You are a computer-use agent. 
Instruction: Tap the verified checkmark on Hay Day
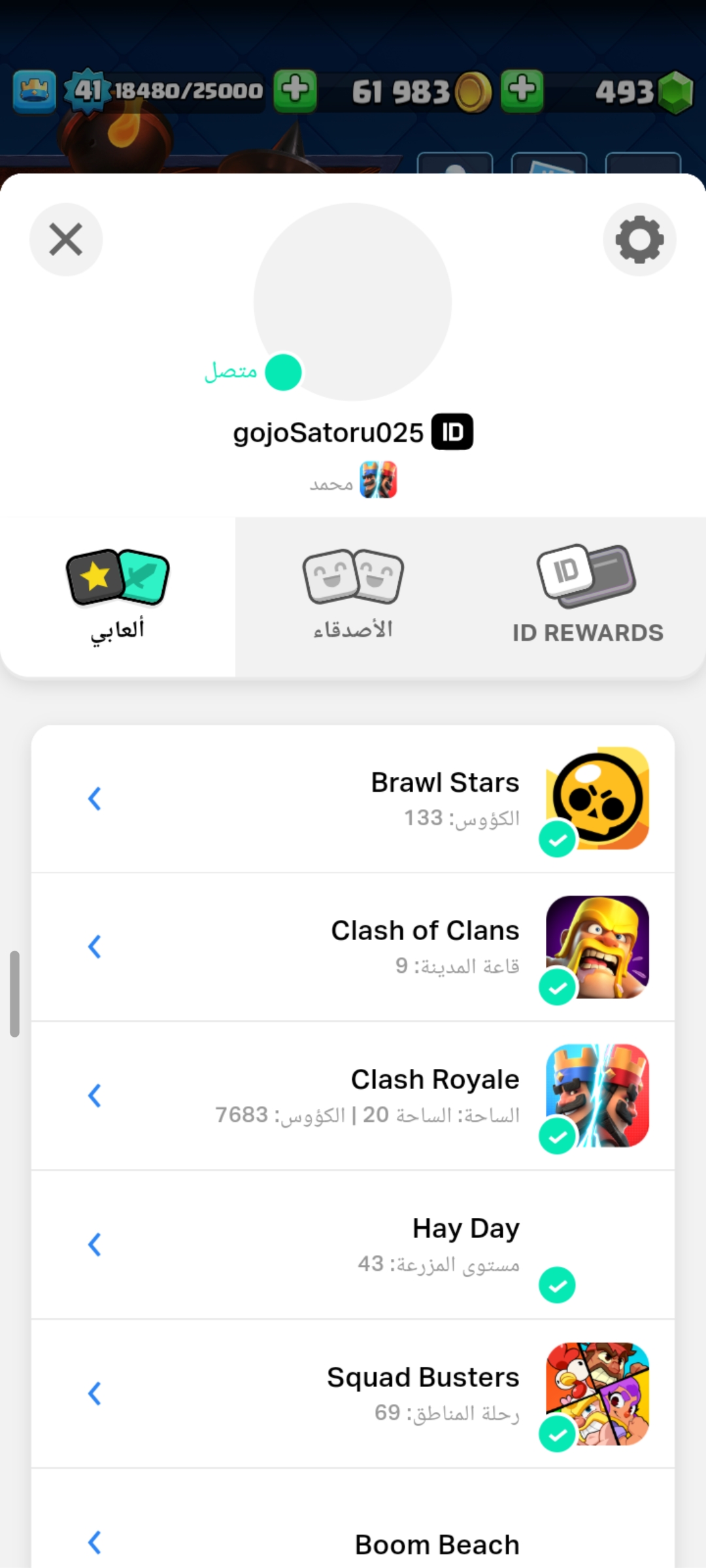coord(557,1284)
